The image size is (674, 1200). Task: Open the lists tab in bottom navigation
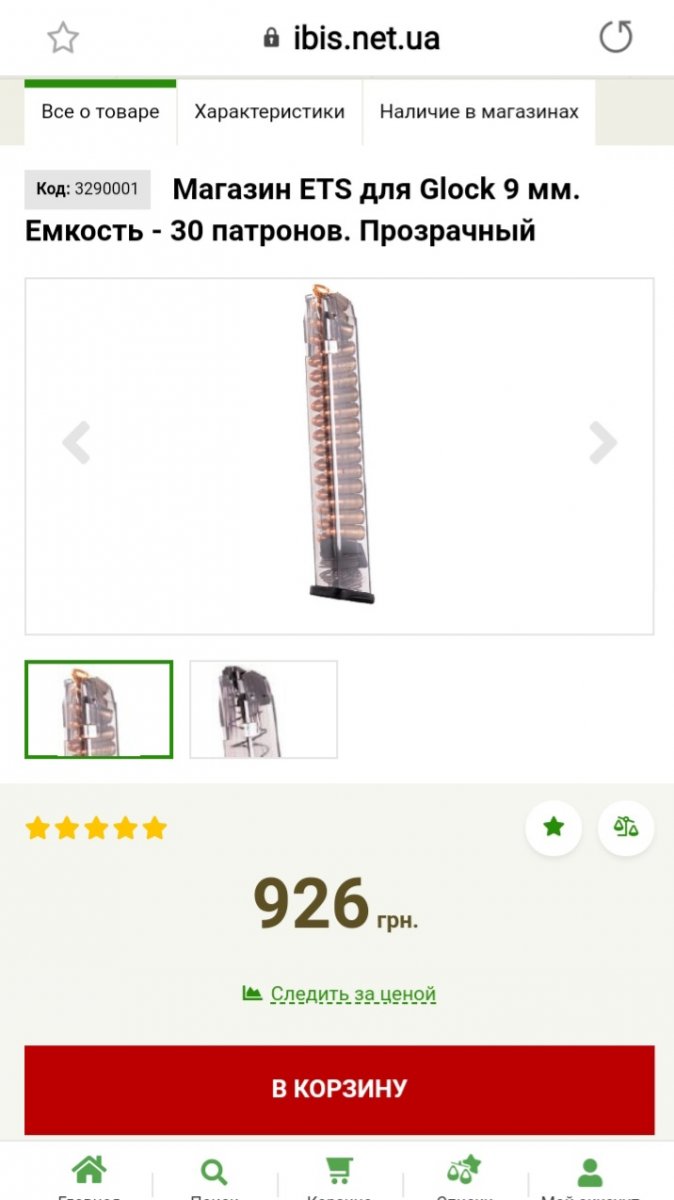[464, 1175]
